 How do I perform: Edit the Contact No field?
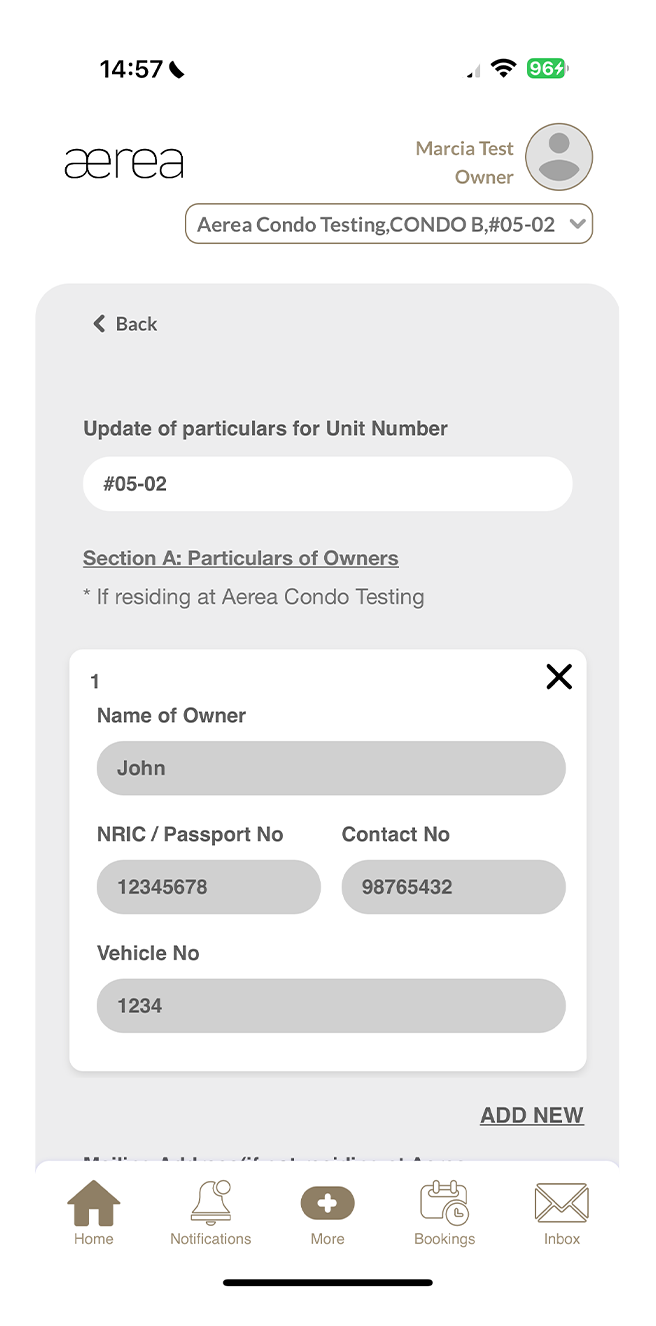[453, 887]
